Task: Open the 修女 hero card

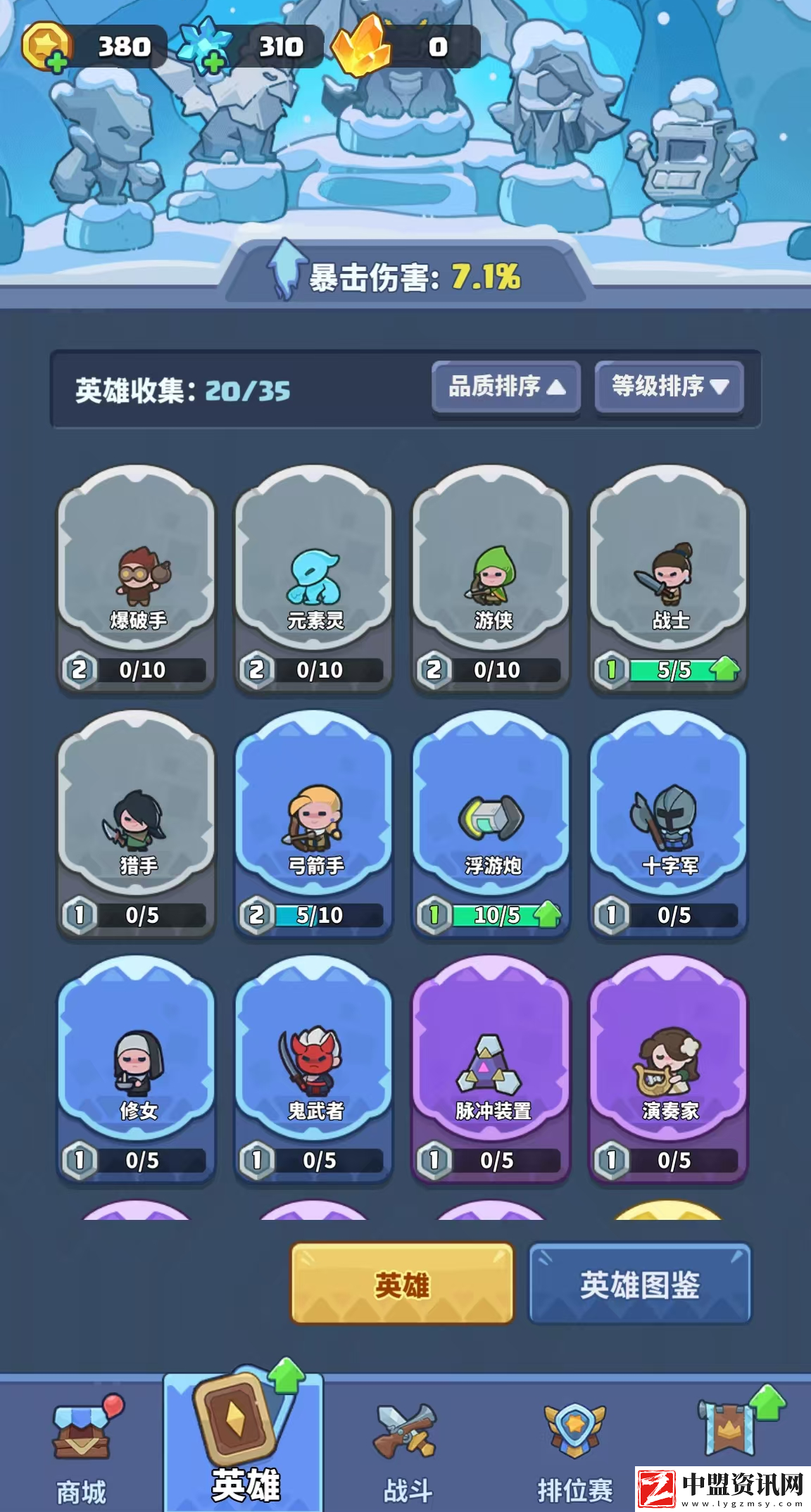Action: 137,1069
